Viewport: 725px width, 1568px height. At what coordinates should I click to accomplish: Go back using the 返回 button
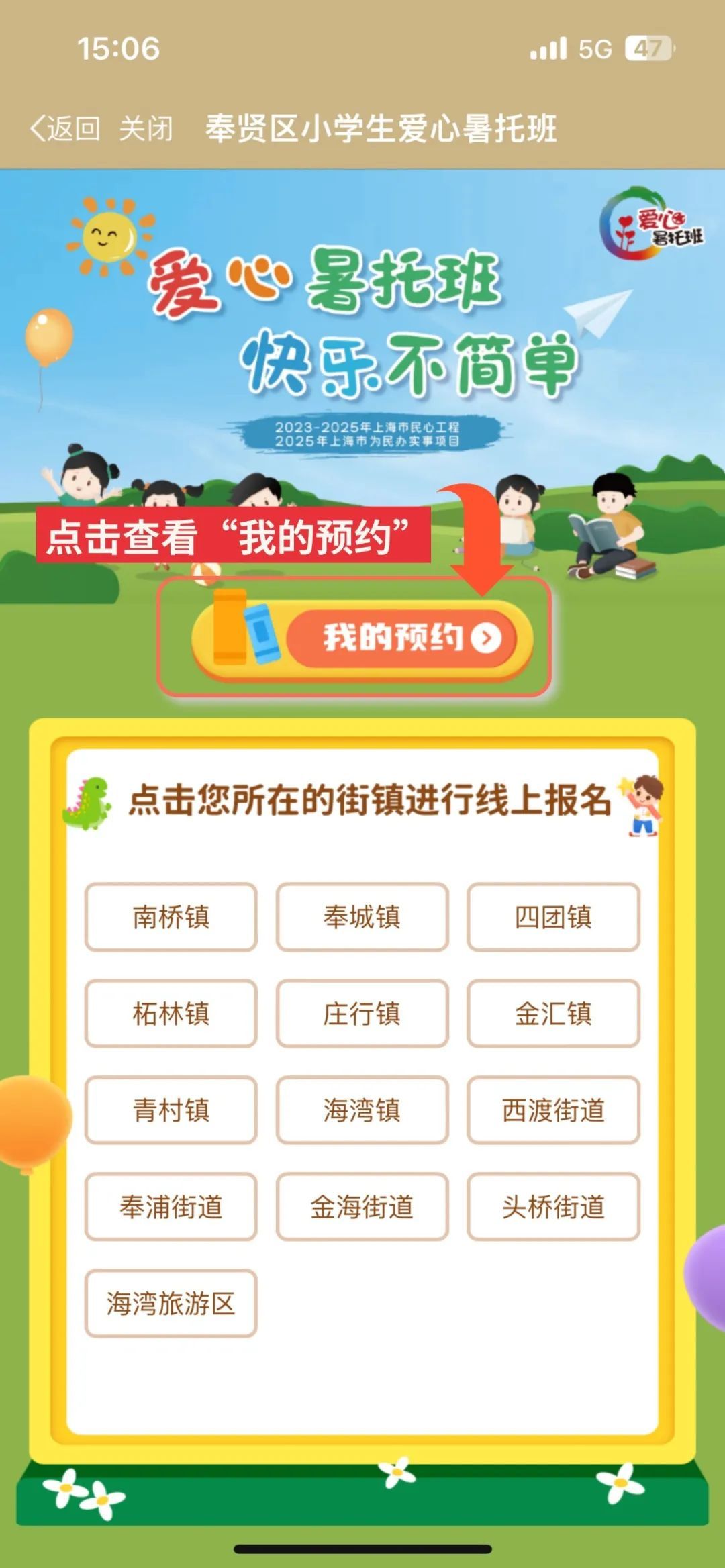pos(65,128)
